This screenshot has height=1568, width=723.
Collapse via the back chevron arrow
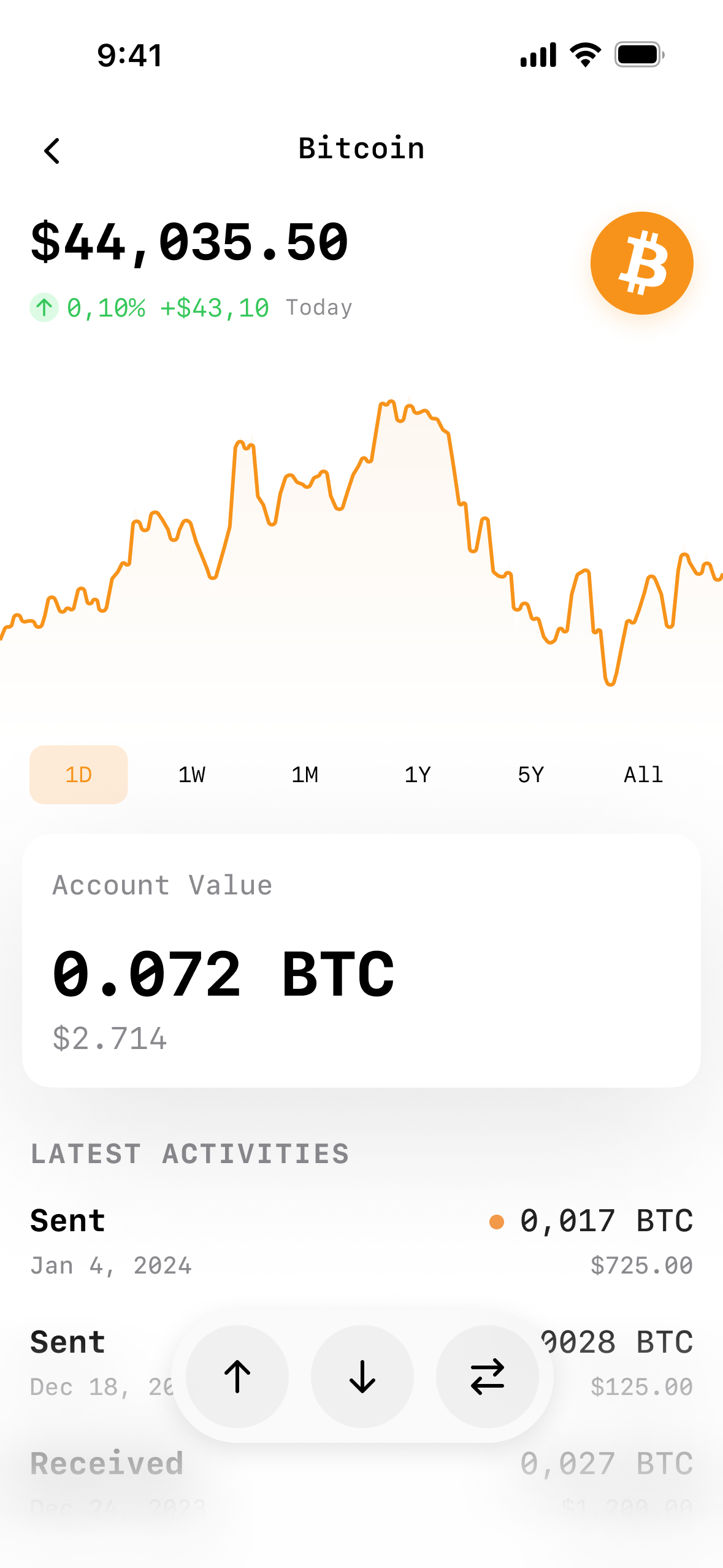coord(53,150)
